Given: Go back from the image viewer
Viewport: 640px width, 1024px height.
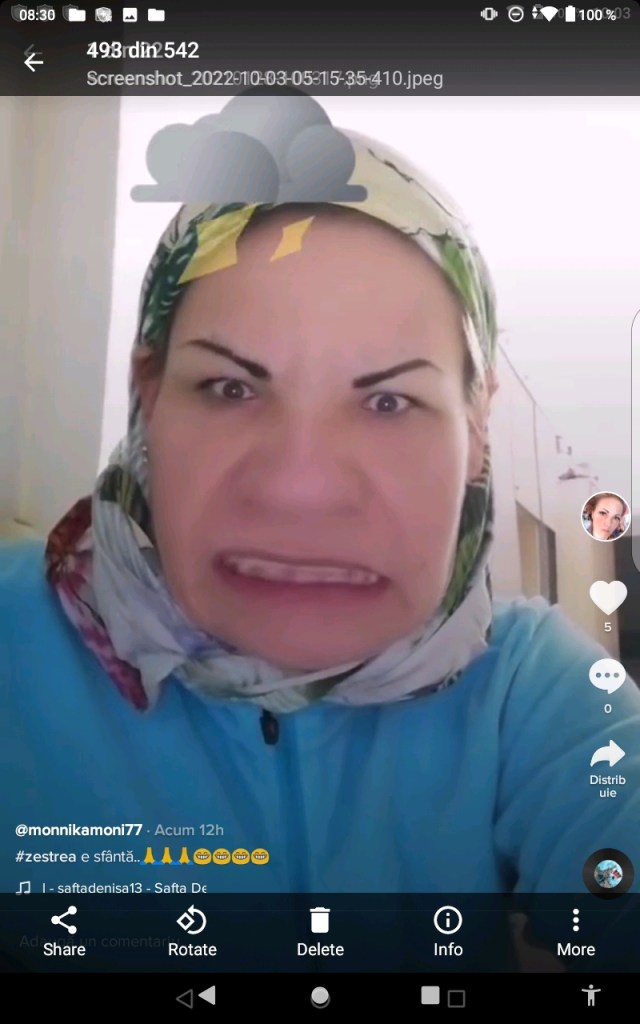Looking at the screenshot, I should [33, 62].
